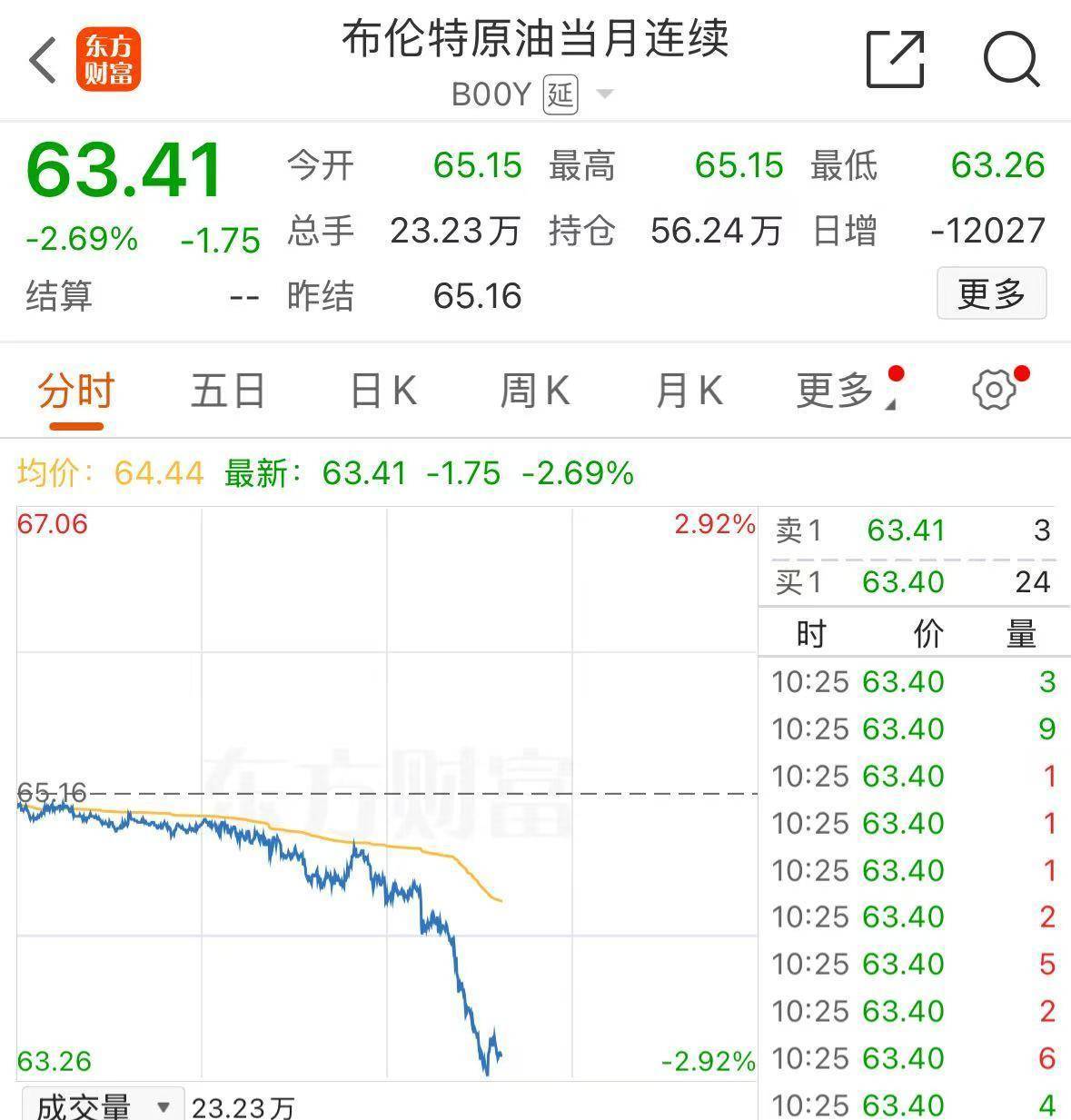This screenshot has height=1120, width=1071.
Task: Expand the B00Y contract dropdown arrow
Action: 604,94
